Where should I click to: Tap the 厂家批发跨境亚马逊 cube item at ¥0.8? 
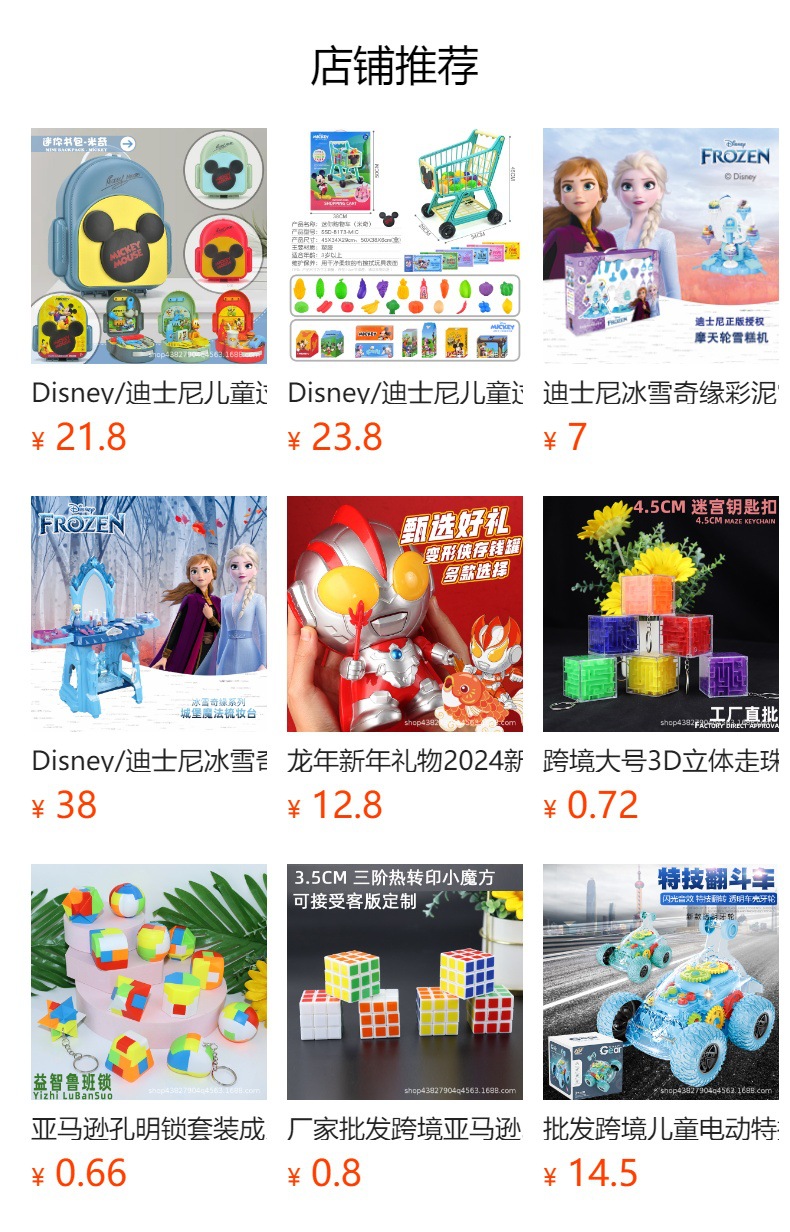(x=405, y=982)
